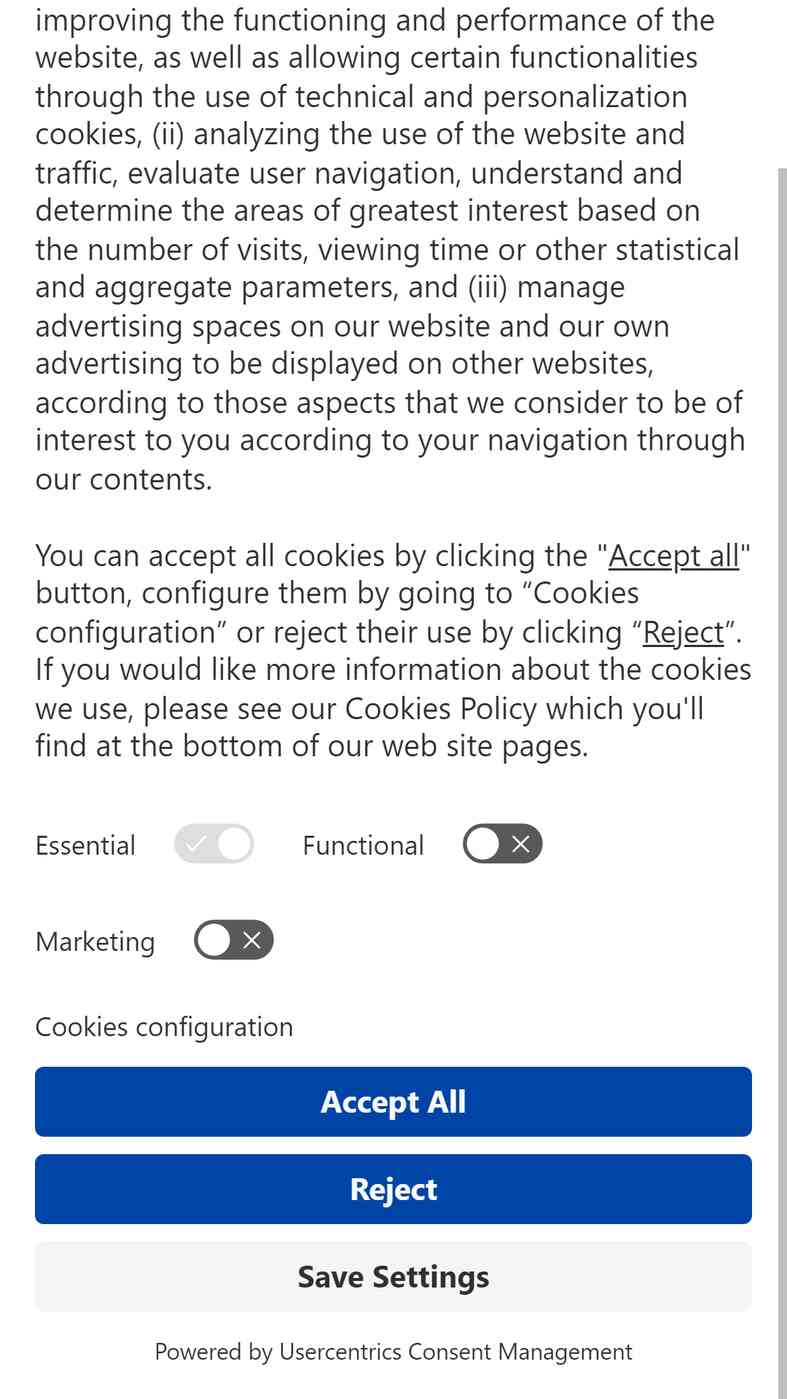This screenshot has height=1399, width=787.
Task: Turn on Marketing cookies
Action: 233,940
